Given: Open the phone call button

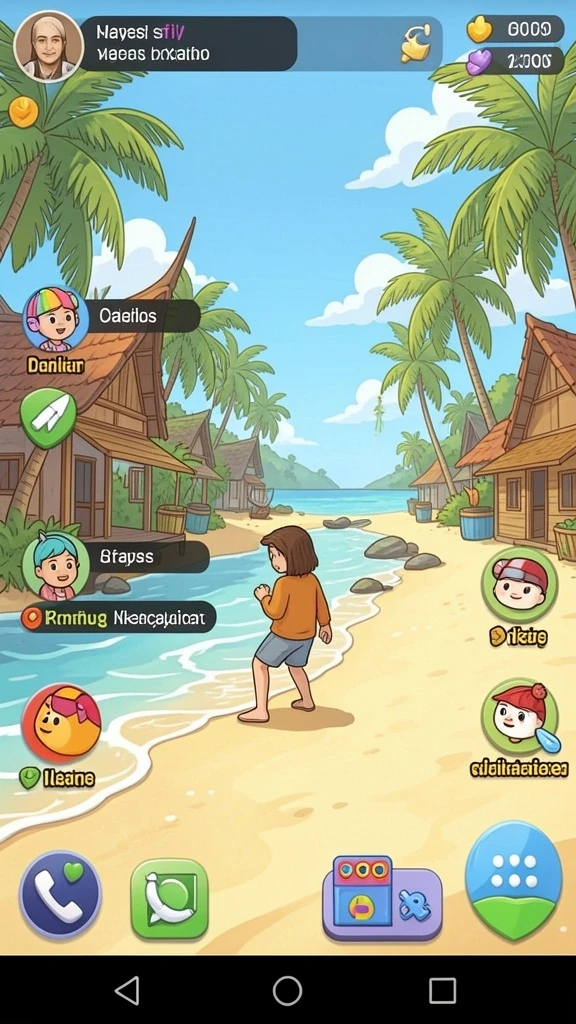Looking at the screenshot, I should (x=60, y=895).
